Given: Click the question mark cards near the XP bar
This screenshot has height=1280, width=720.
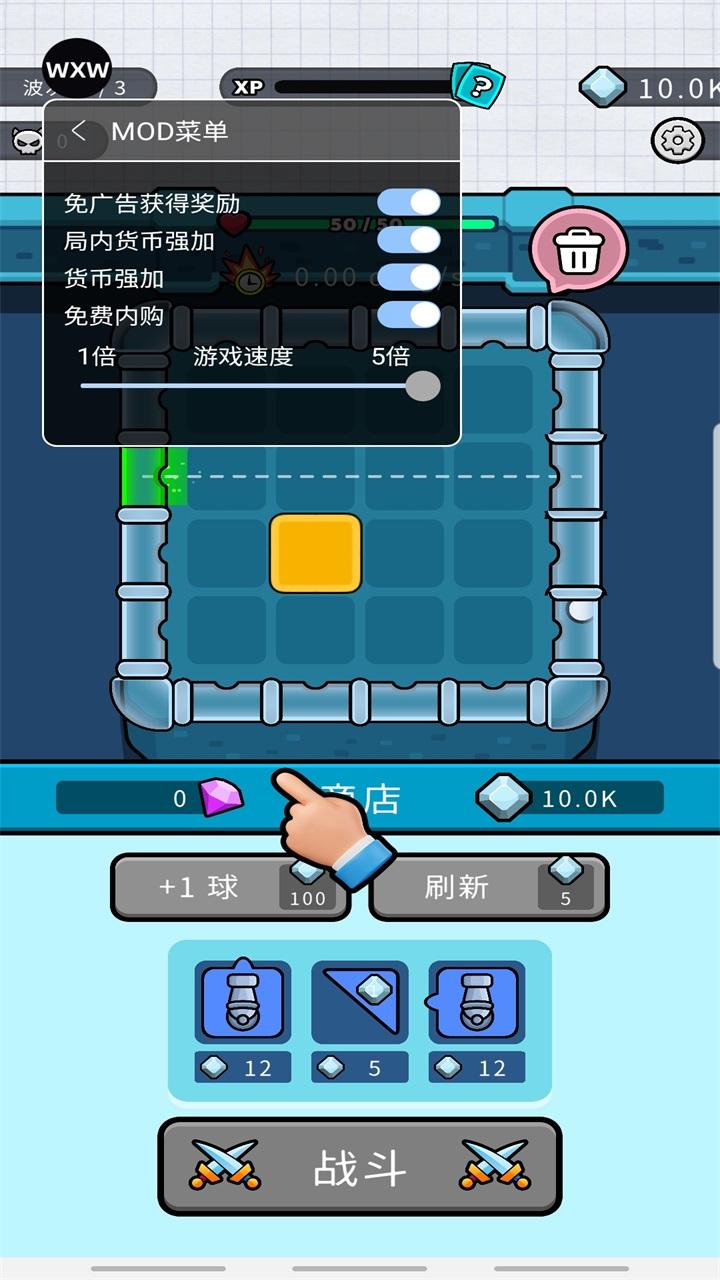Looking at the screenshot, I should click(477, 88).
